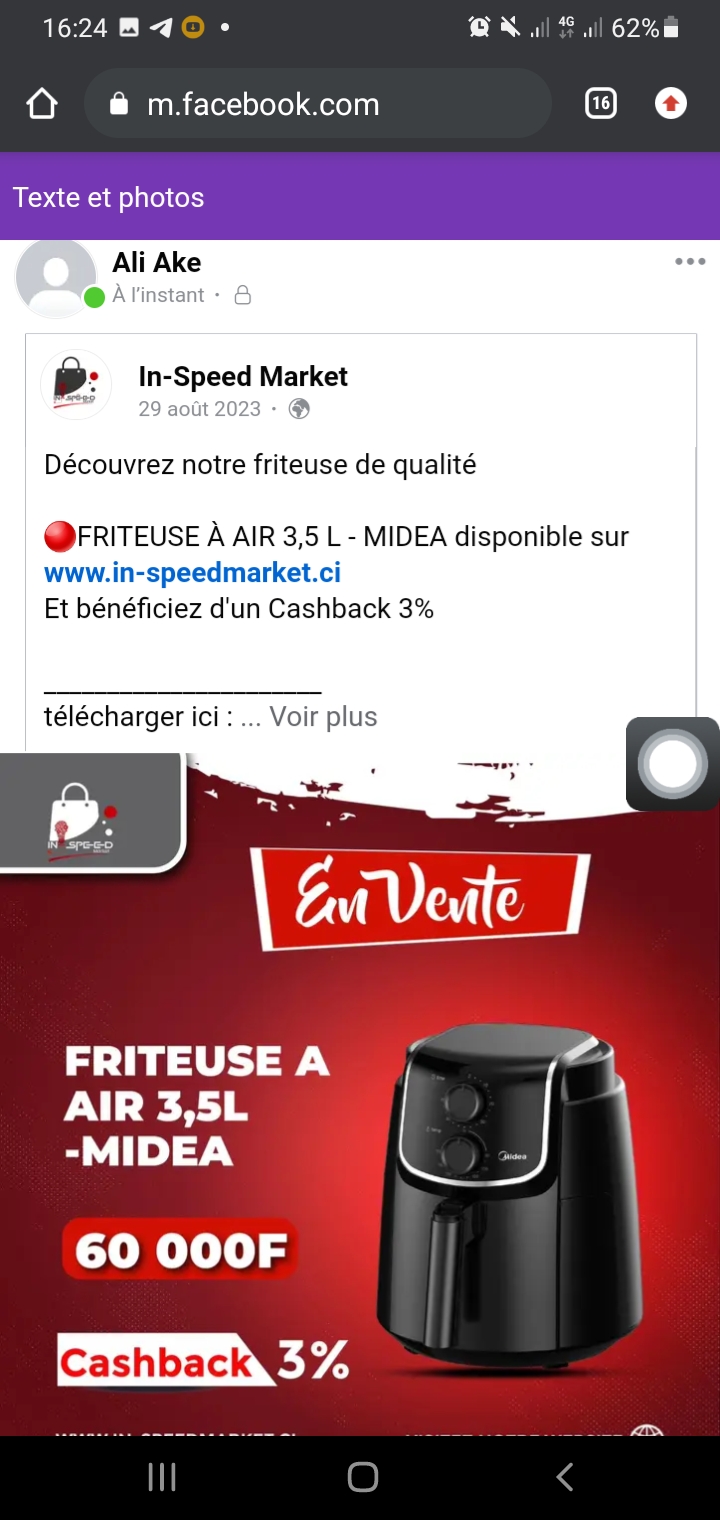Tap the browser update arrow icon

pos(670,103)
